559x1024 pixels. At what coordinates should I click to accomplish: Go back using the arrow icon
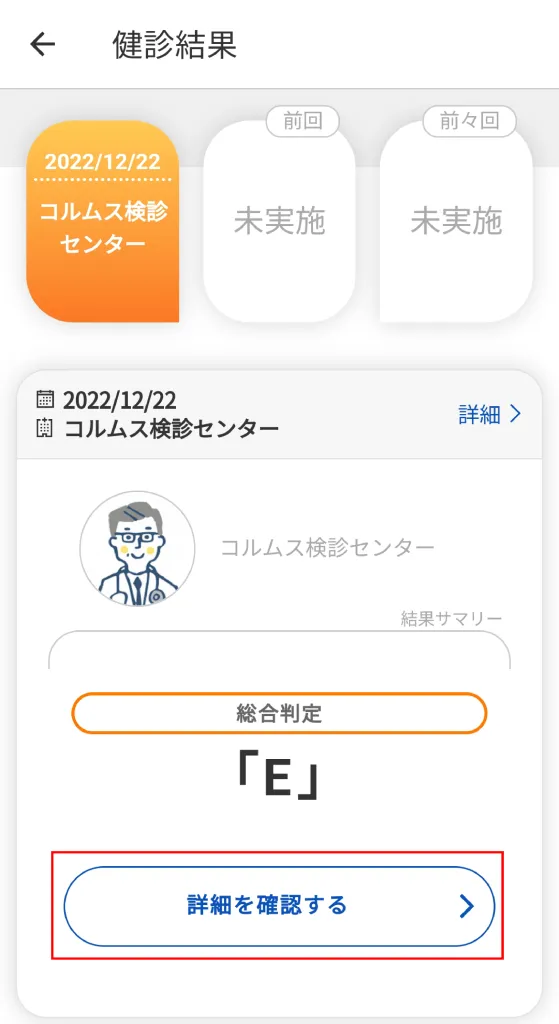click(x=42, y=44)
